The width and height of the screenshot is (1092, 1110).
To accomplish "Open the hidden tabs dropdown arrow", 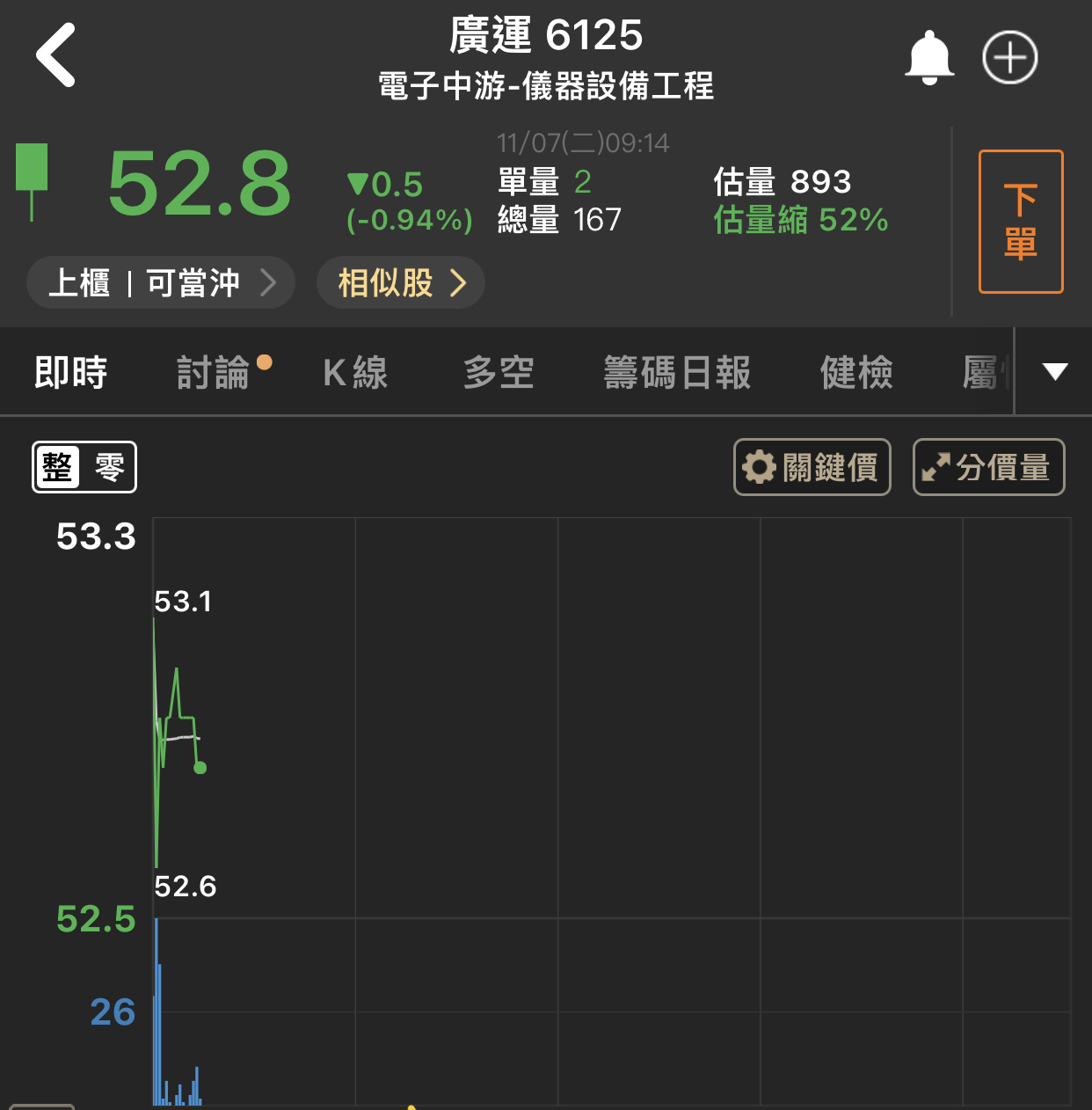I will click(x=1053, y=372).
